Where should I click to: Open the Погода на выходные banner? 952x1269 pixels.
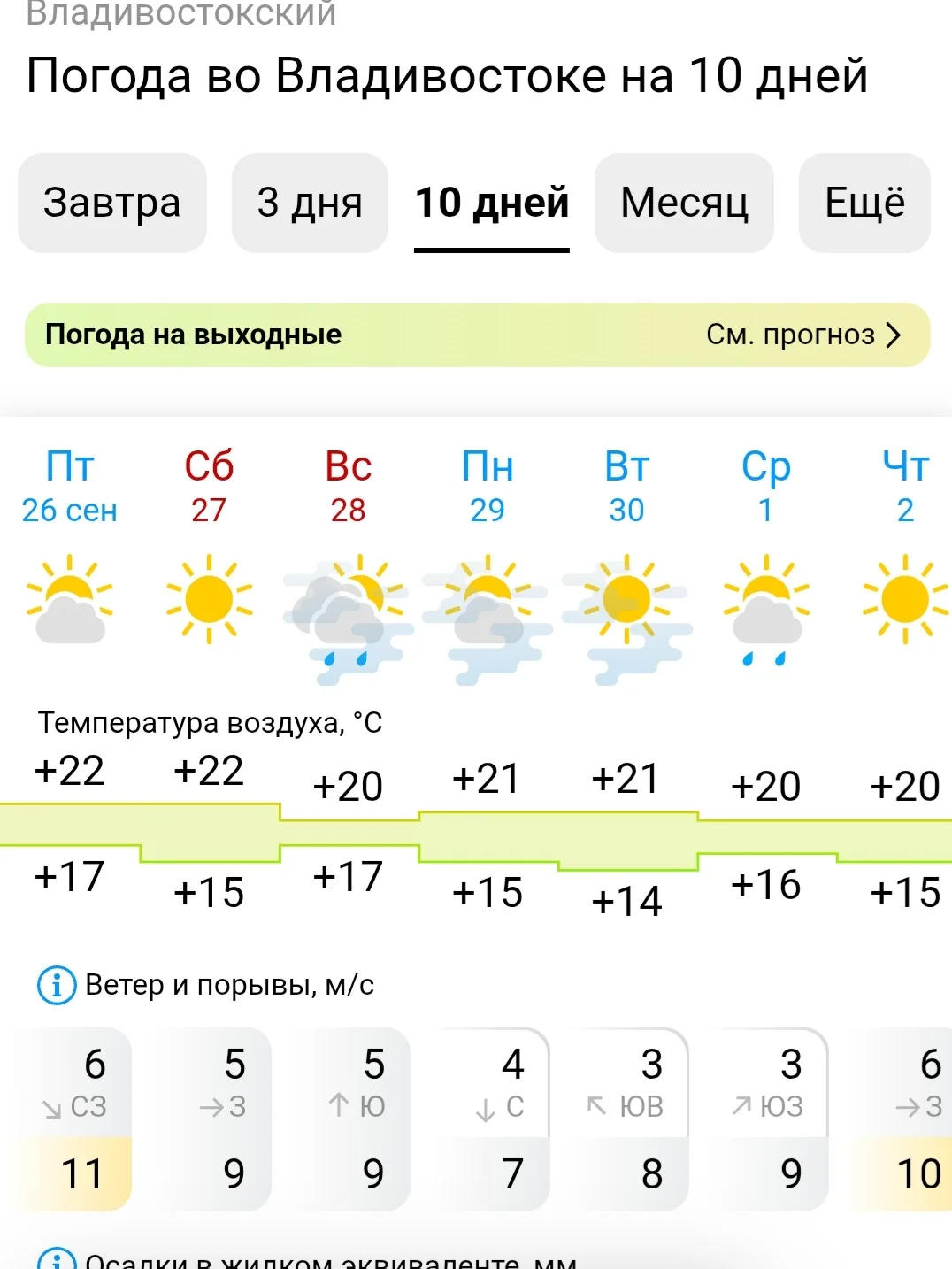coord(194,335)
